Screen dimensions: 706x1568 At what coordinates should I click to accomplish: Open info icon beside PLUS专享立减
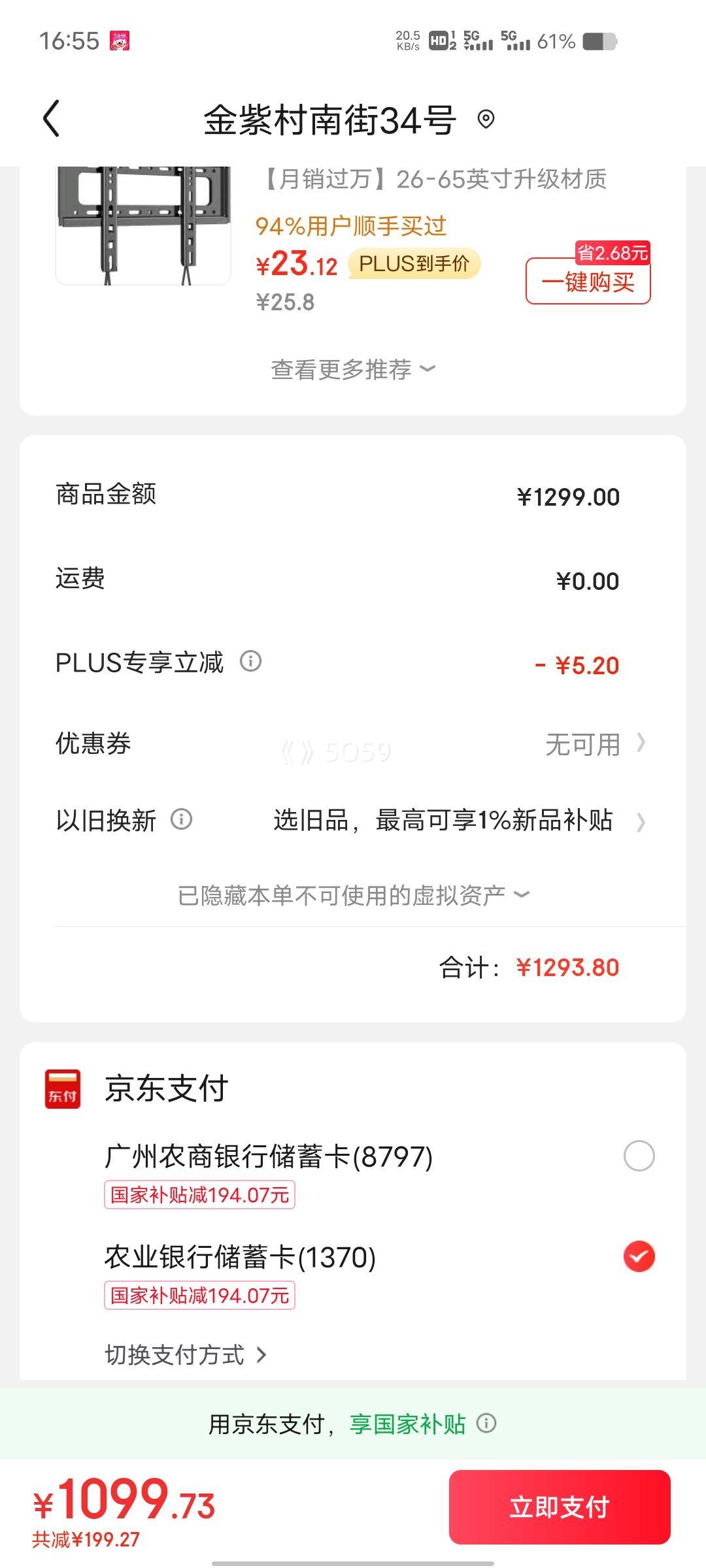pyautogui.click(x=250, y=661)
